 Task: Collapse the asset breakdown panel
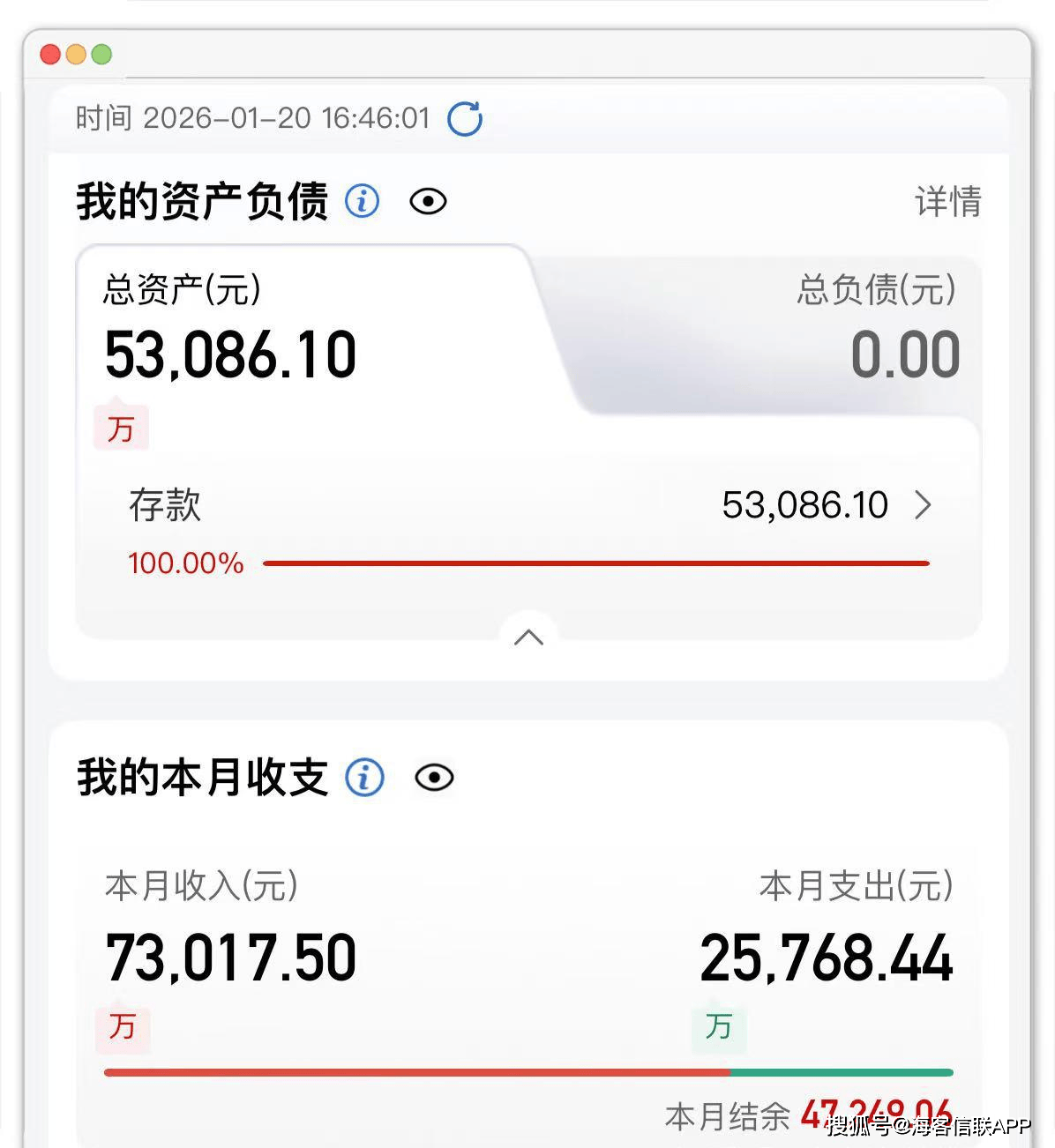[528, 637]
